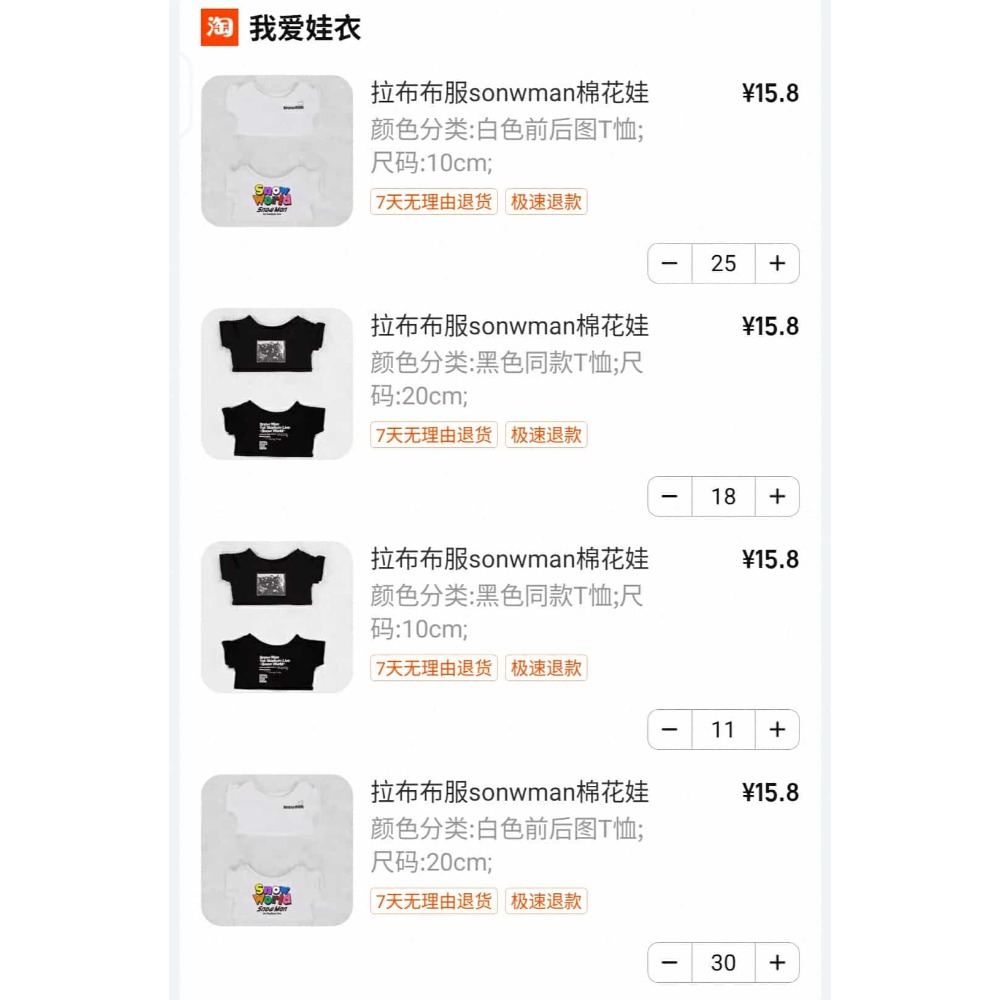This screenshot has height=1000, width=1000.
Task: Add one more white 20cm T-shirt
Action: [x=777, y=963]
